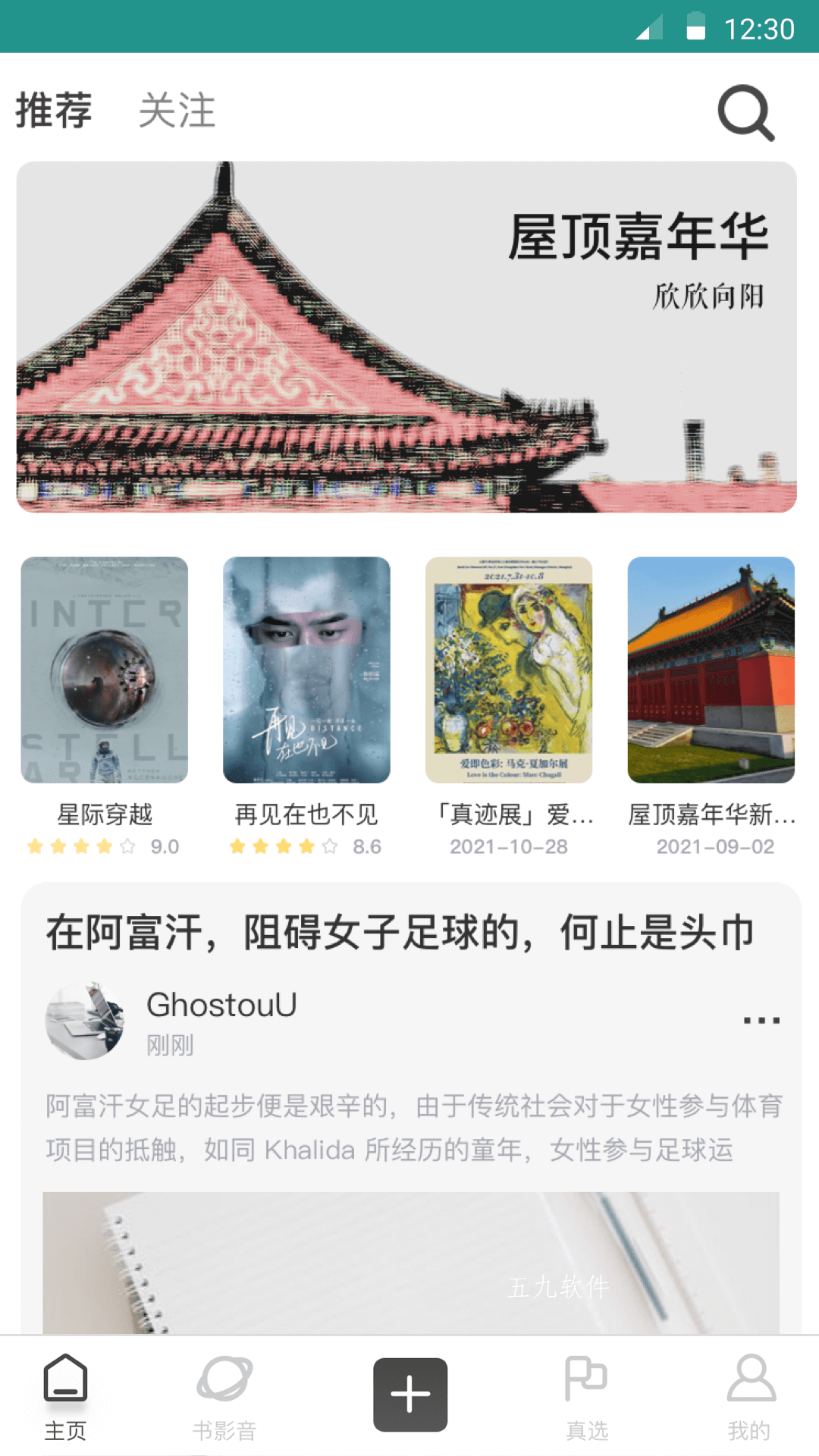Switch to the 关注 tab
Image resolution: width=819 pixels, height=1456 pixels.
177,111
